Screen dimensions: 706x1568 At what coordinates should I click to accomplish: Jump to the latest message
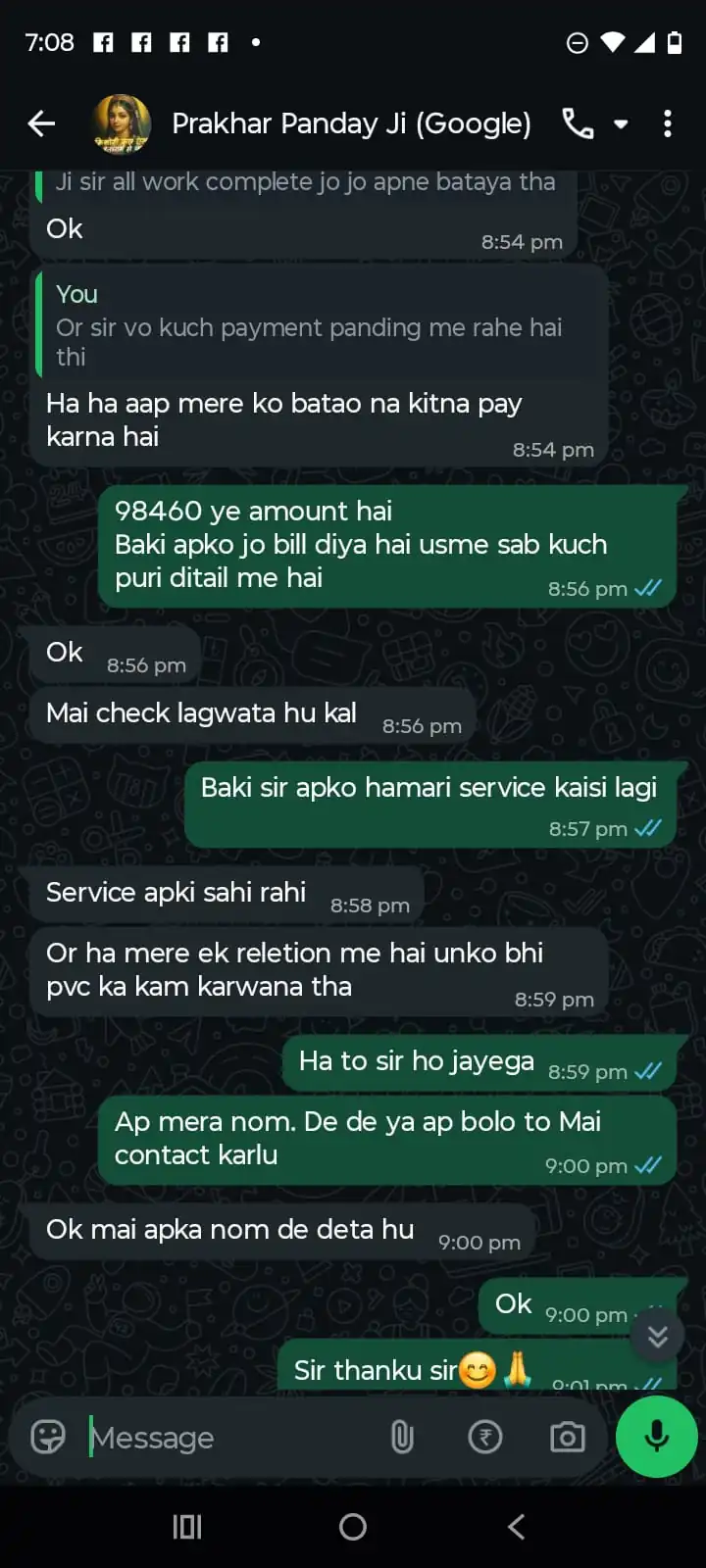pyautogui.click(x=657, y=1335)
